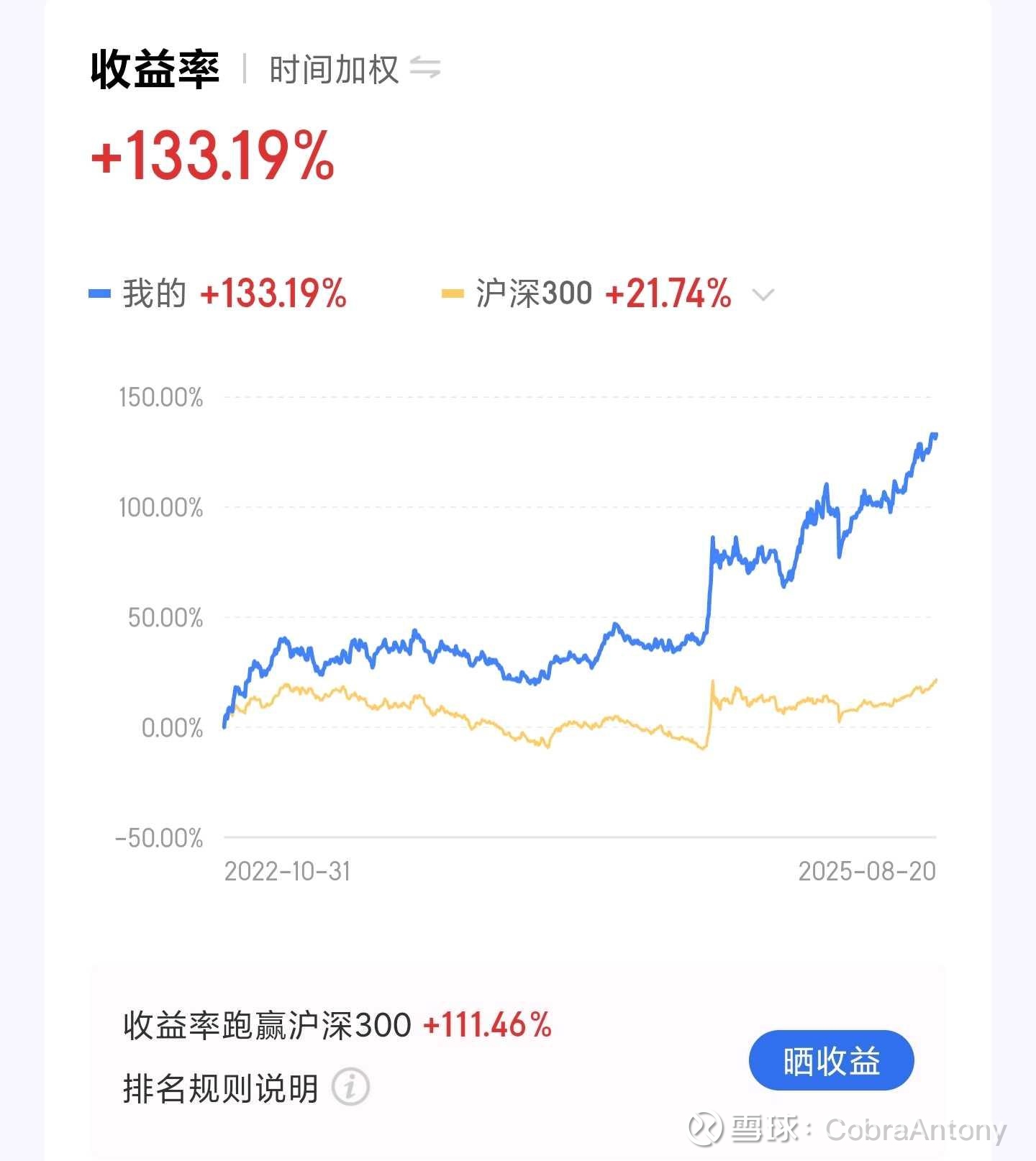Viewport: 1036px width, 1161px height.
Task: Expand the 沪深300 benchmark dropdown
Action: click(x=763, y=295)
